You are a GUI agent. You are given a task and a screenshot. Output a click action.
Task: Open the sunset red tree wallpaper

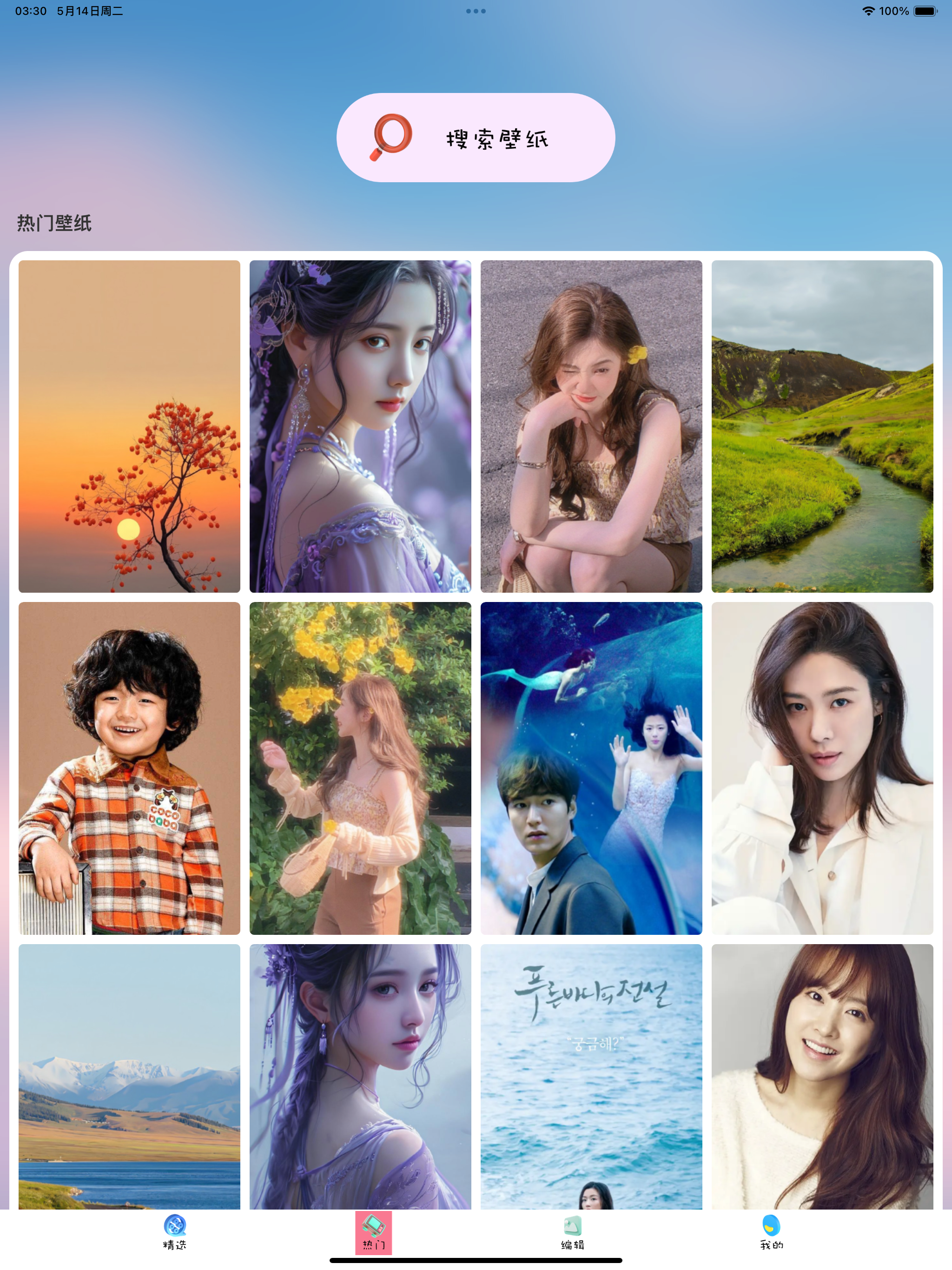pyautogui.click(x=129, y=426)
